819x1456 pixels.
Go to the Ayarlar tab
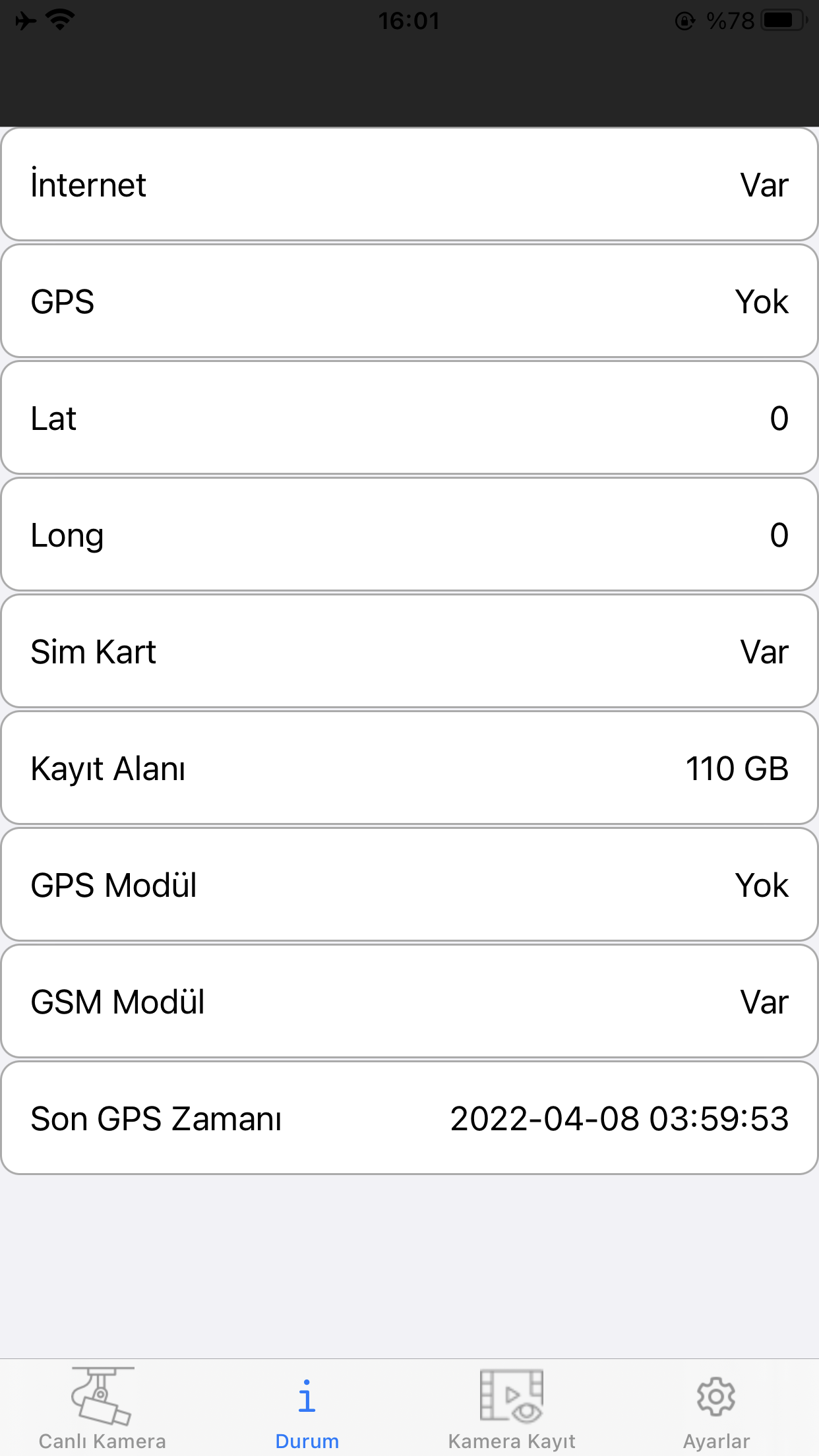click(x=716, y=1409)
